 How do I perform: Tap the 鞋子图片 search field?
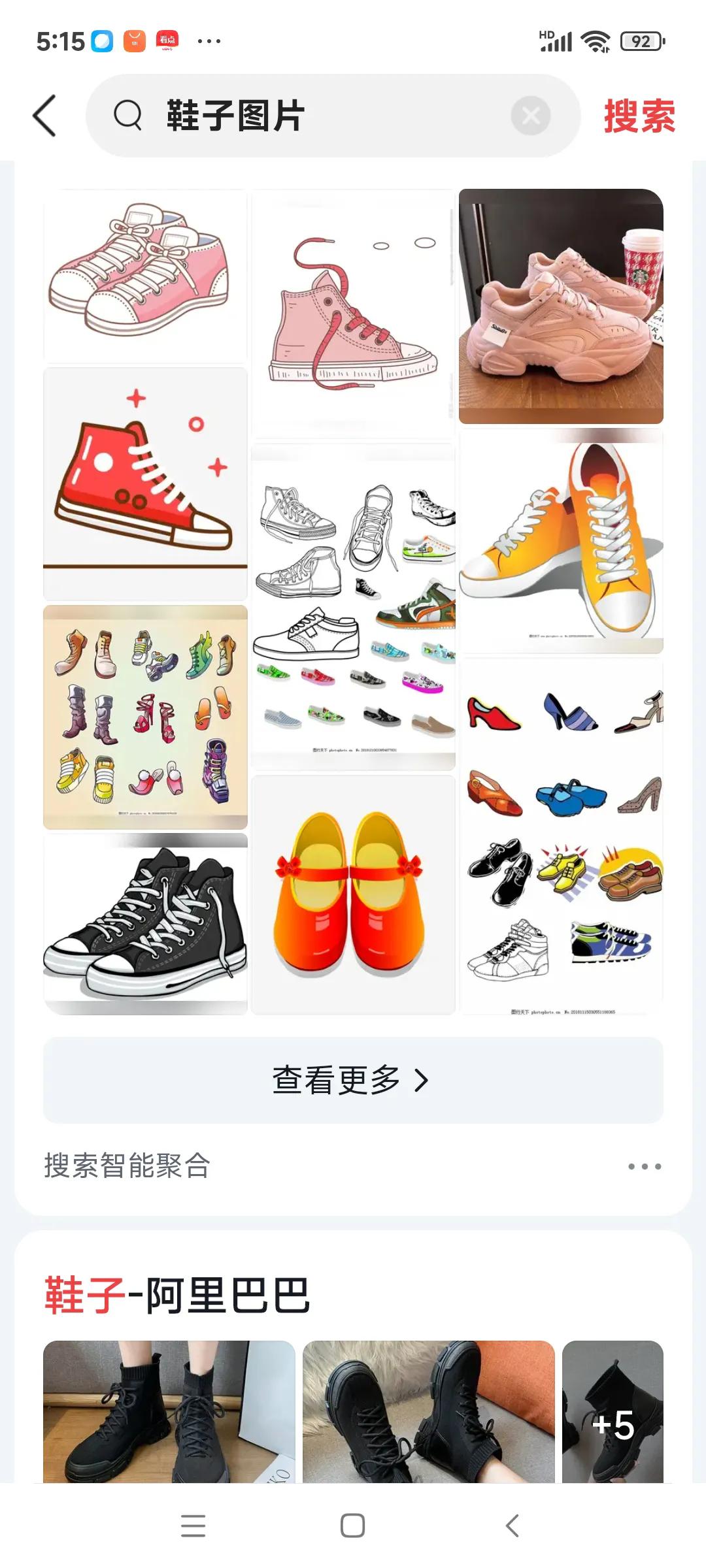click(x=314, y=116)
